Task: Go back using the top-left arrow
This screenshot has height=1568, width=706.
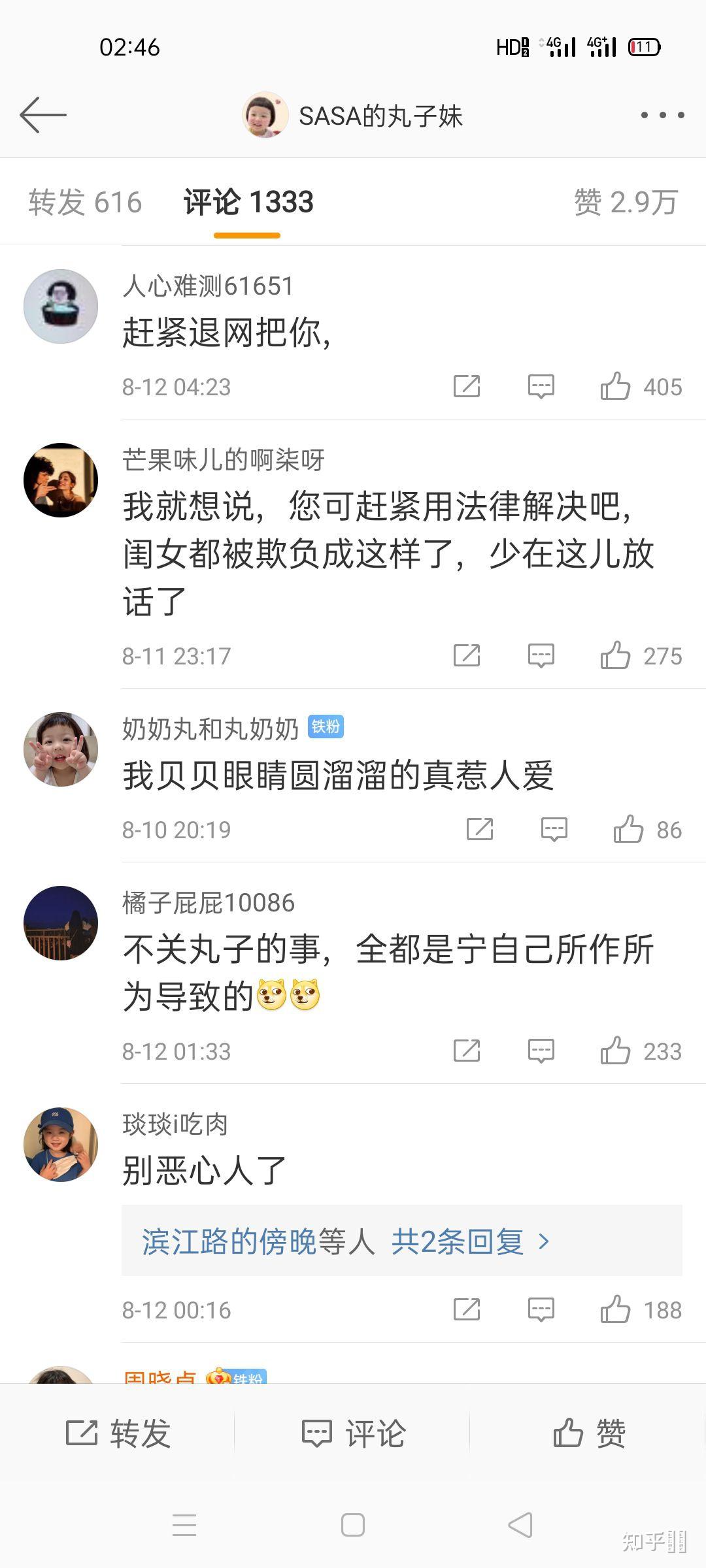Action: pos(43,115)
